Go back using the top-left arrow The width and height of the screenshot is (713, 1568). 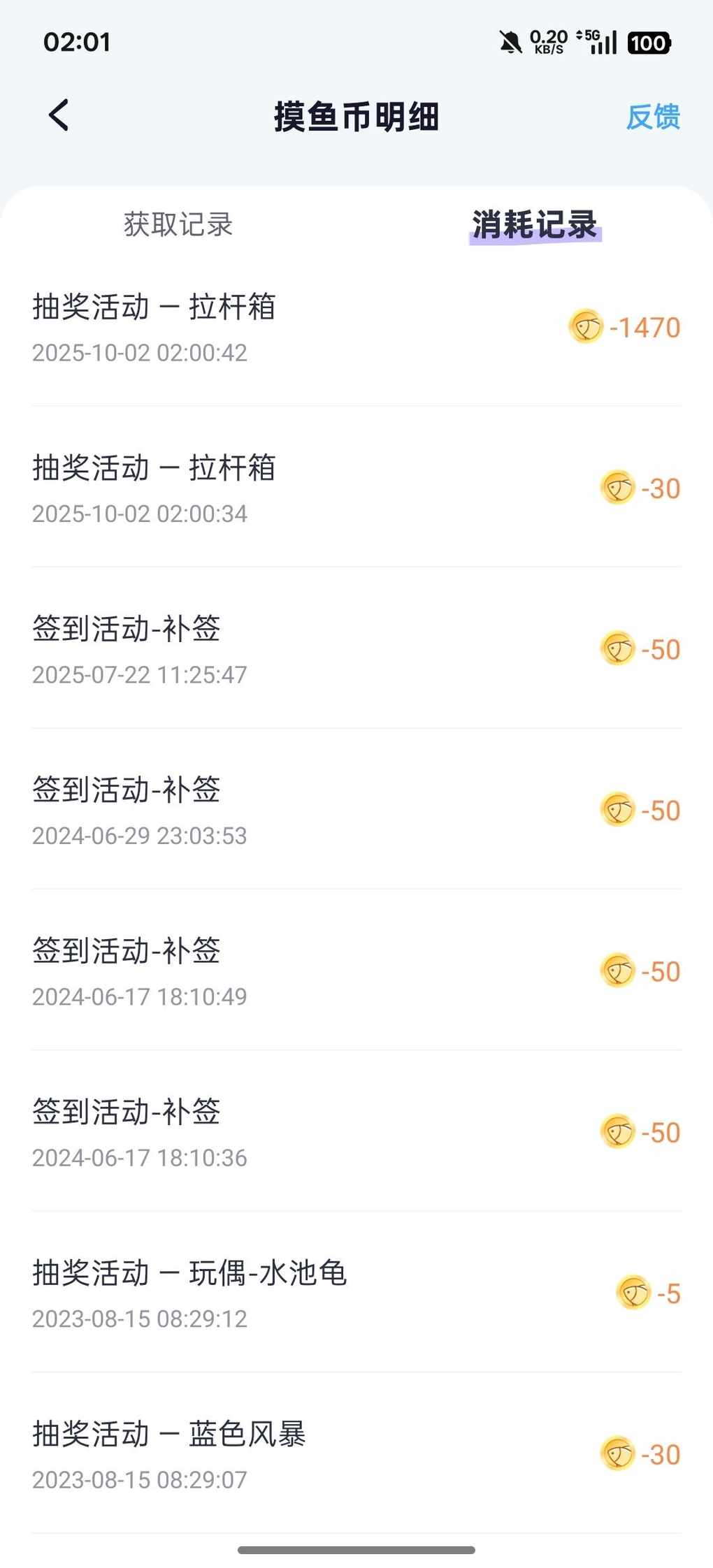pos(59,115)
